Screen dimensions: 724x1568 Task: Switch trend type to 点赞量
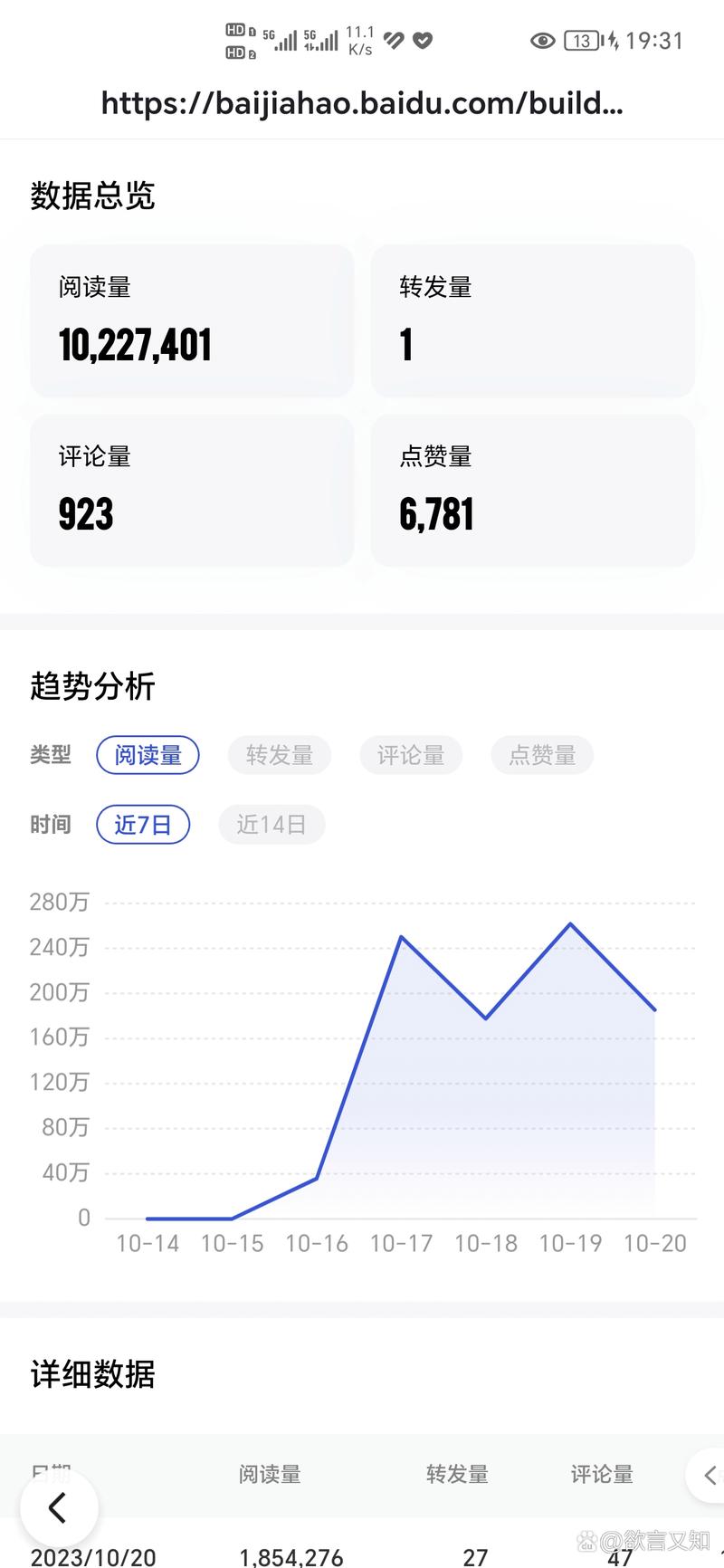coord(541,755)
